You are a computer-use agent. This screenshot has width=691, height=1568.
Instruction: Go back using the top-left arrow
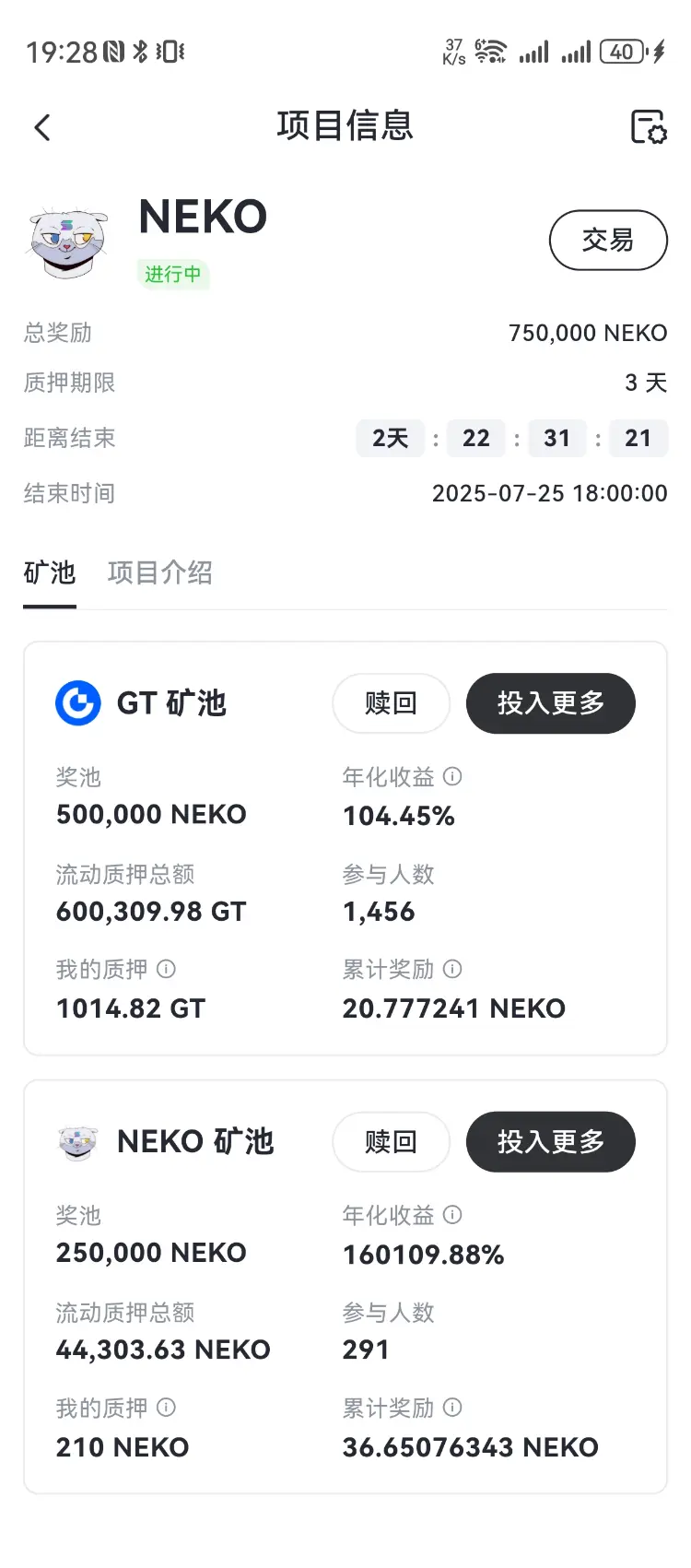tap(42, 127)
